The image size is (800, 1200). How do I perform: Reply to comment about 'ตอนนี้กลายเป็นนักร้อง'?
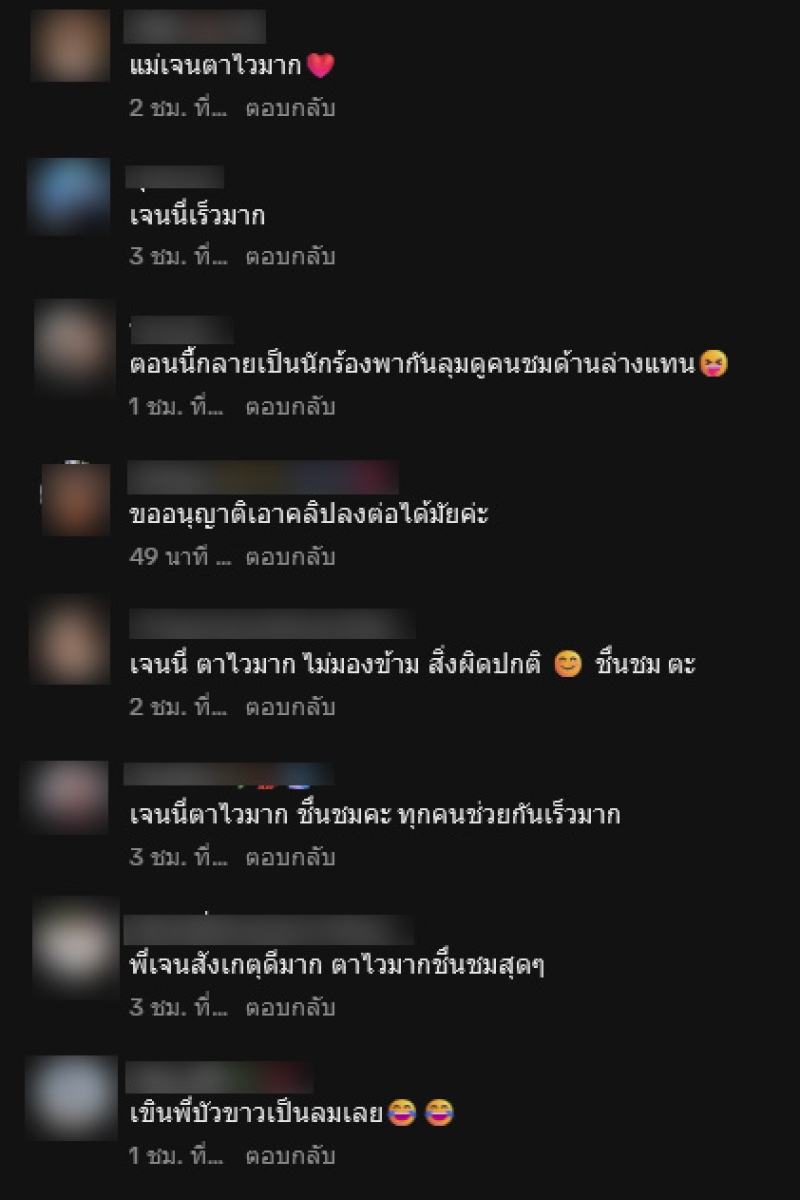tap(290, 407)
